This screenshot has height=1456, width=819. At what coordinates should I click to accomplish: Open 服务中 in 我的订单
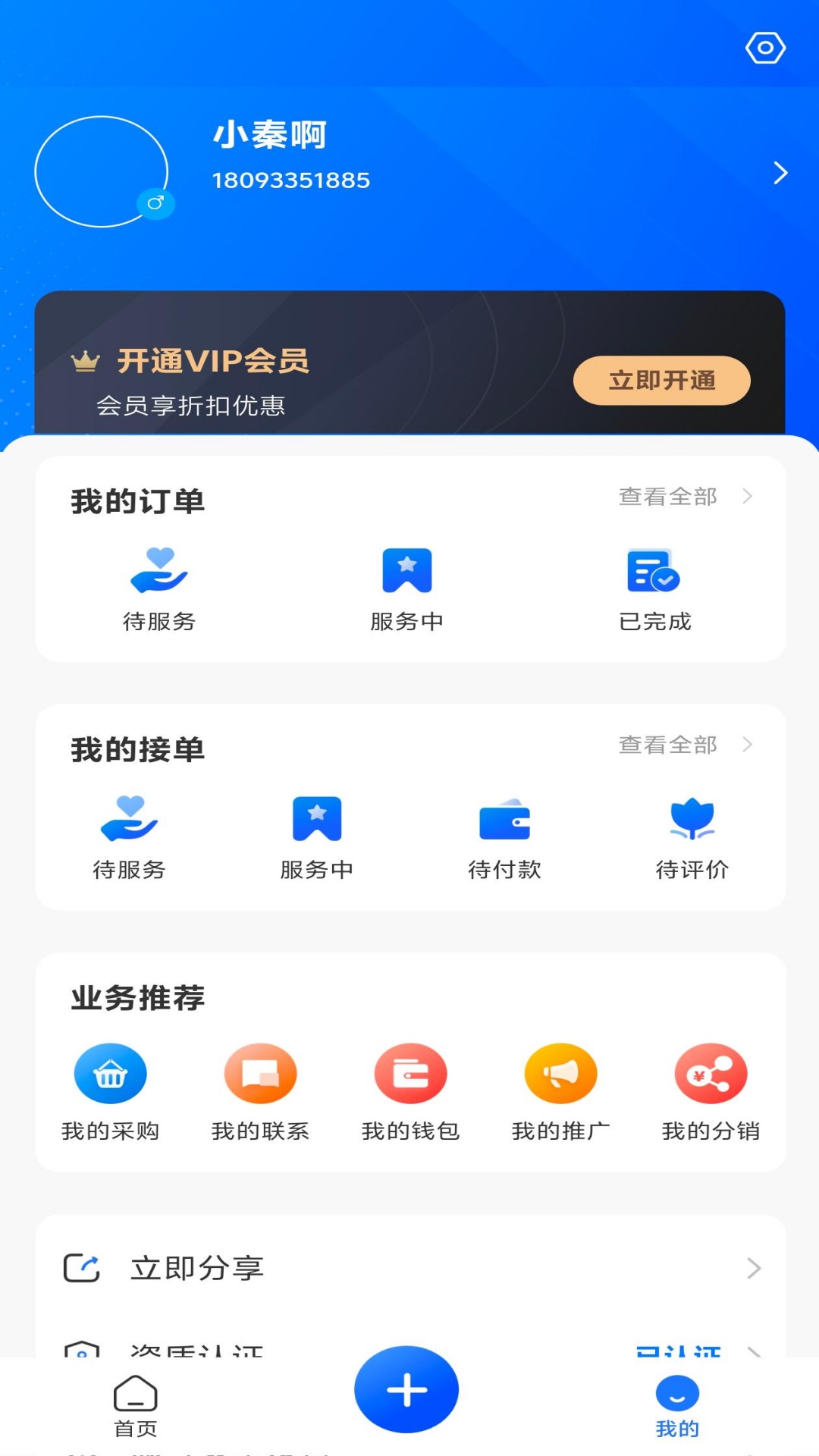pyautogui.click(x=406, y=589)
